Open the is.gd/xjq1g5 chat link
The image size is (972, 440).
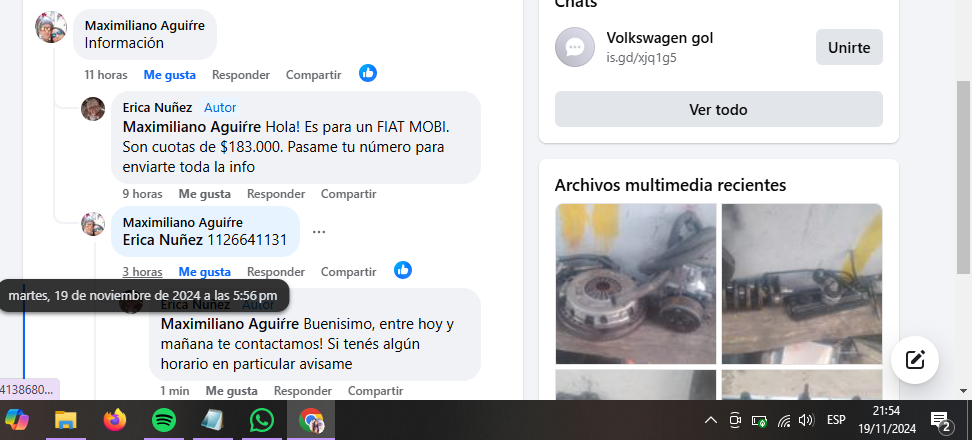641,58
